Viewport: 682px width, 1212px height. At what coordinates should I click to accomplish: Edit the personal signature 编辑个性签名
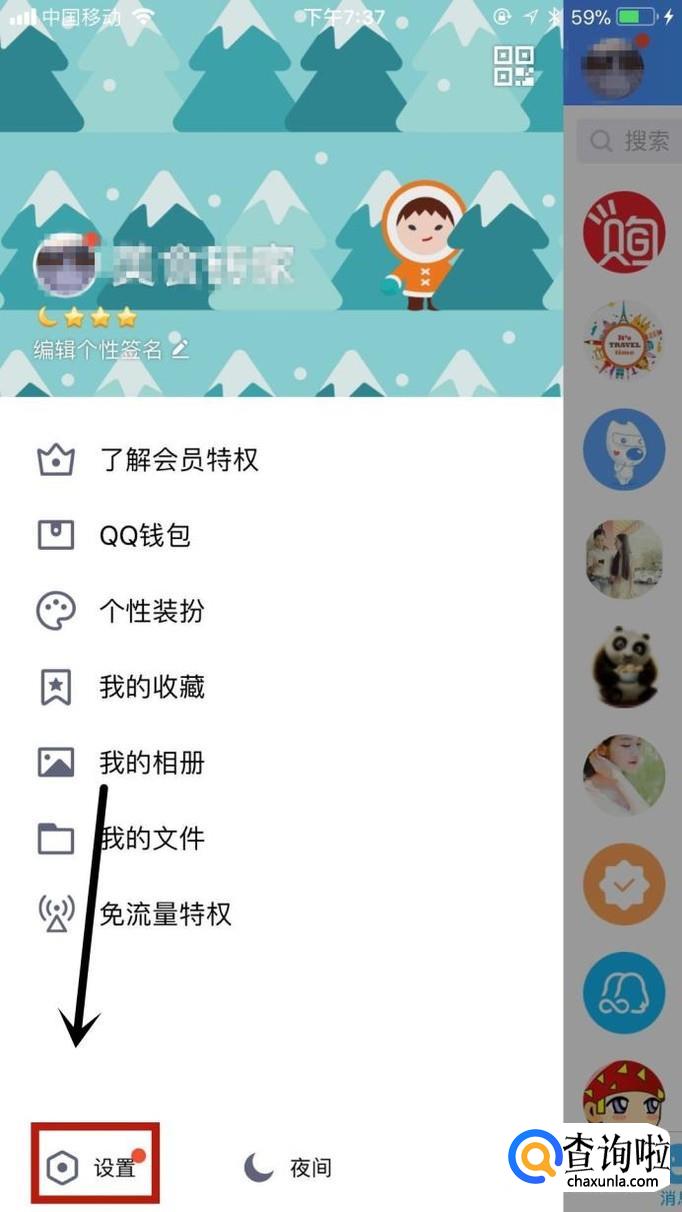[x=110, y=349]
